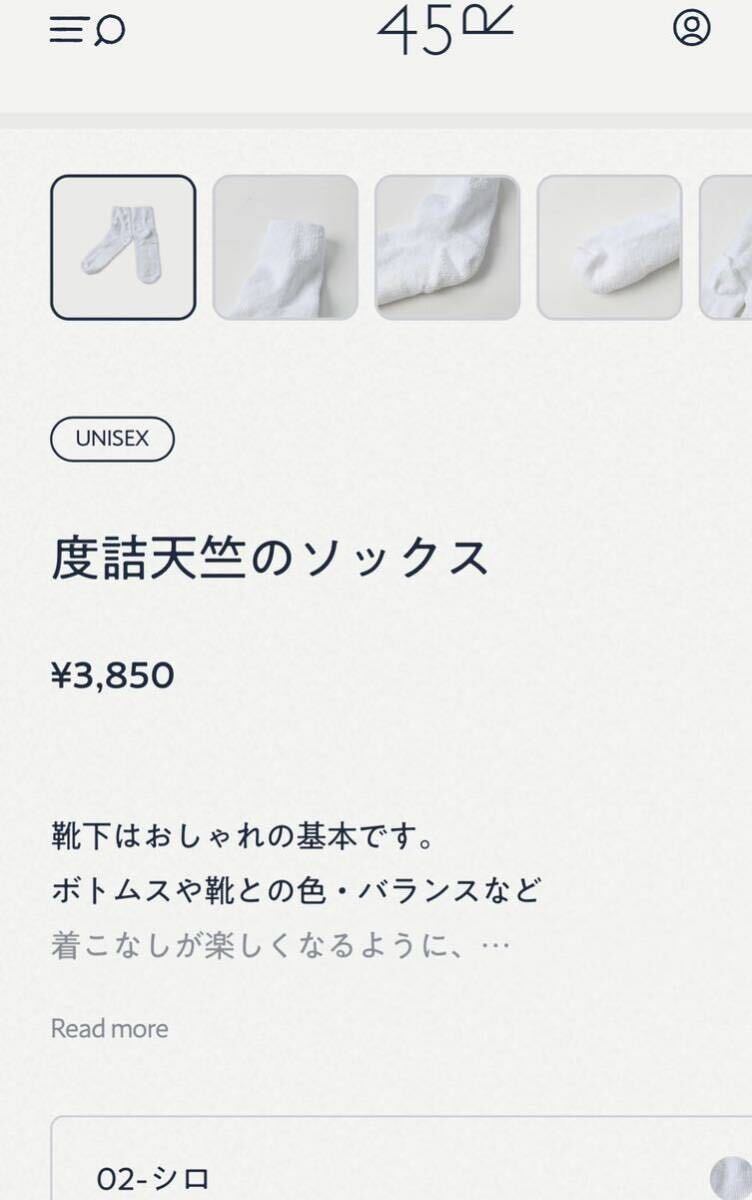This screenshot has width=752, height=1200.
Task: Open the menu and search button
Action: point(87,30)
